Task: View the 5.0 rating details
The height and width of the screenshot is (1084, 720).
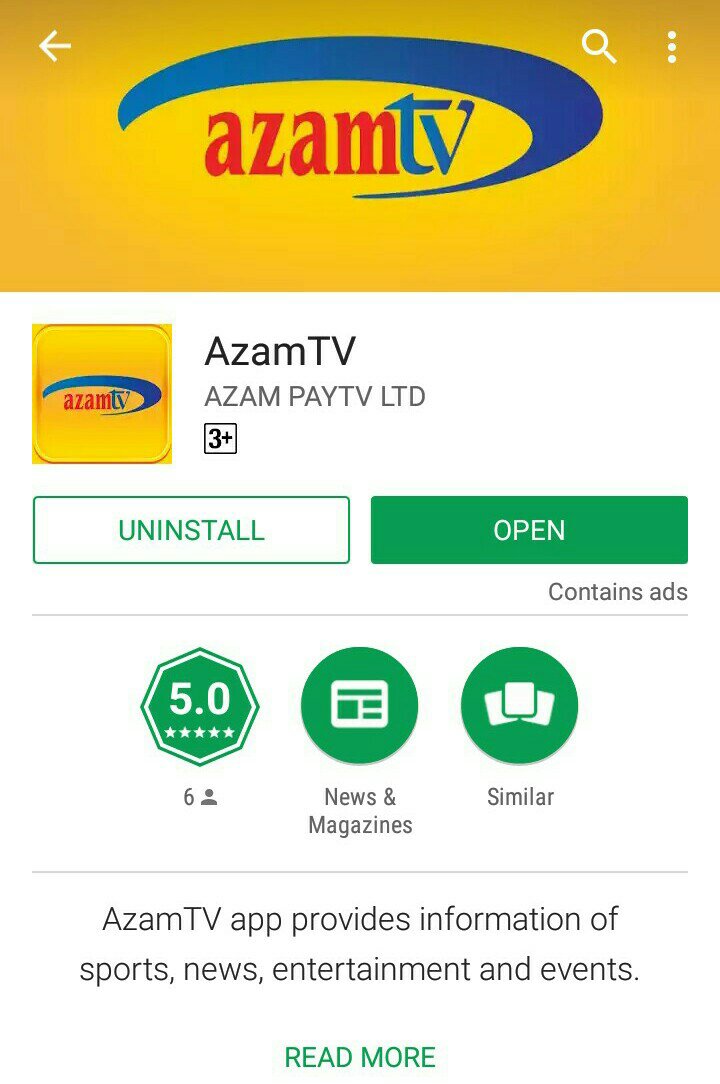Action: 200,707
